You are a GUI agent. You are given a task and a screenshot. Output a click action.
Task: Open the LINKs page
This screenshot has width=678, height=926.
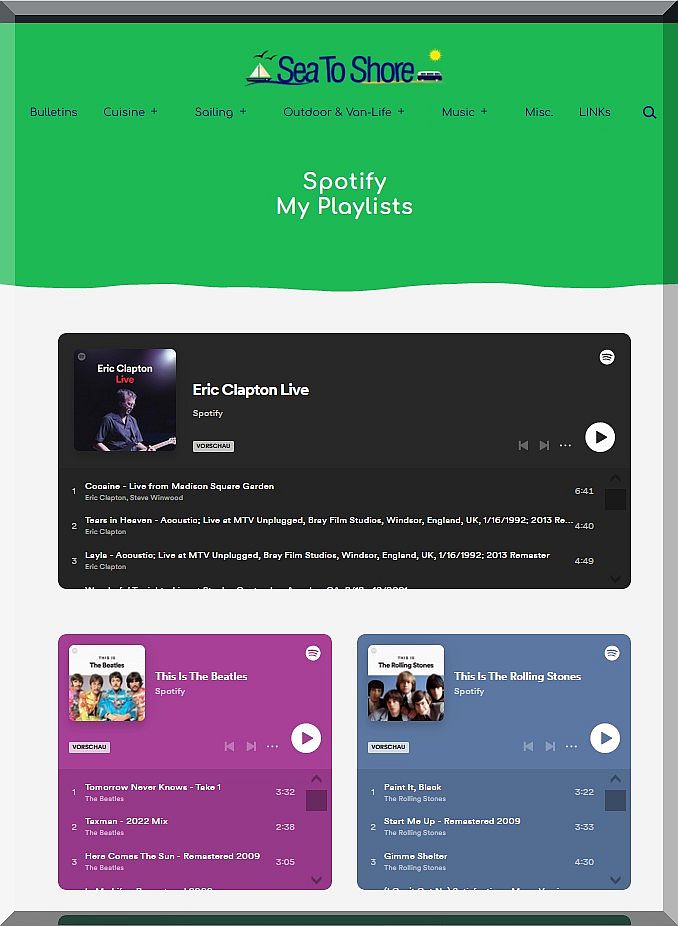pyautogui.click(x=594, y=112)
